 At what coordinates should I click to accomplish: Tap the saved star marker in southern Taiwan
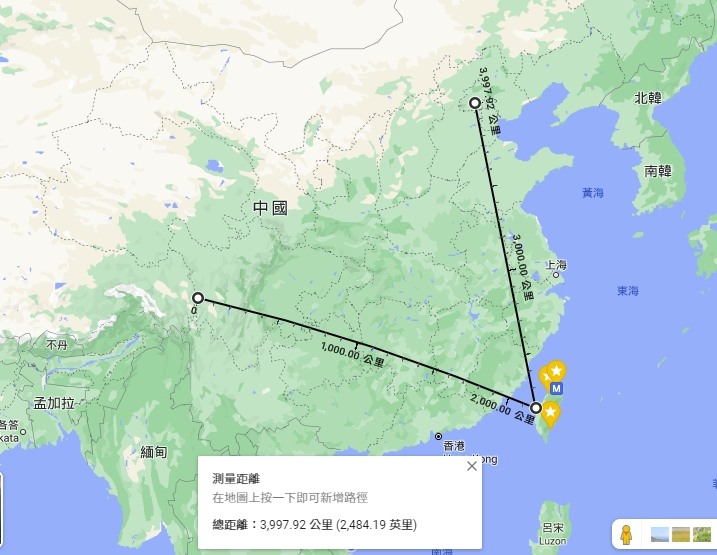[x=550, y=412]
